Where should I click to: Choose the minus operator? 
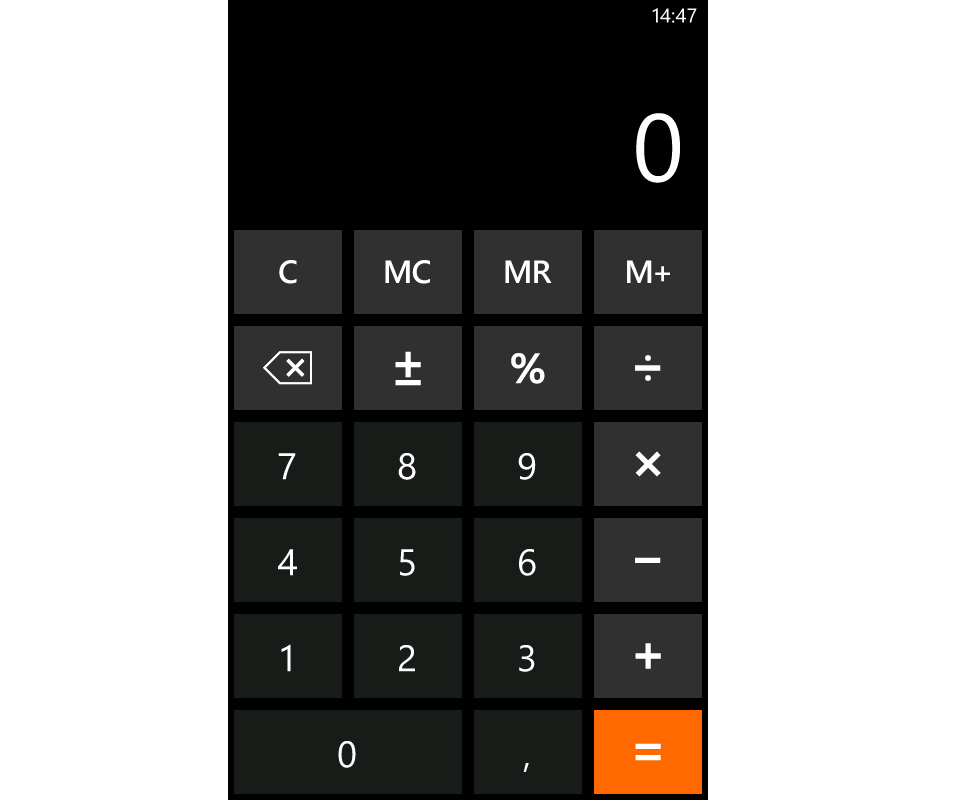(648, 560)
